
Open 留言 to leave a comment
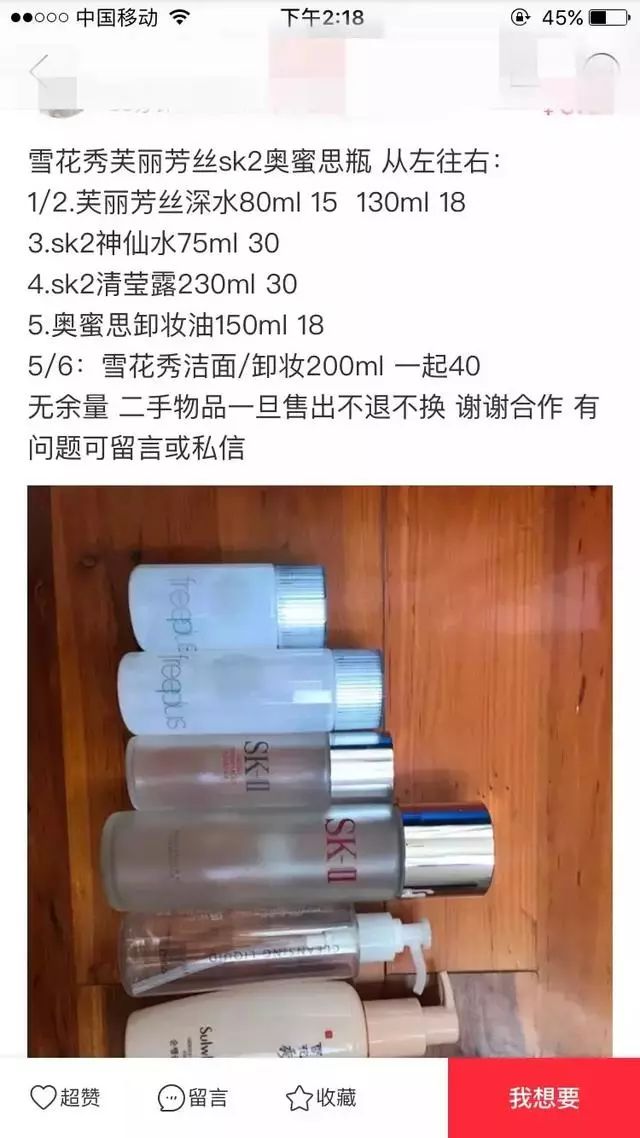192,1098
